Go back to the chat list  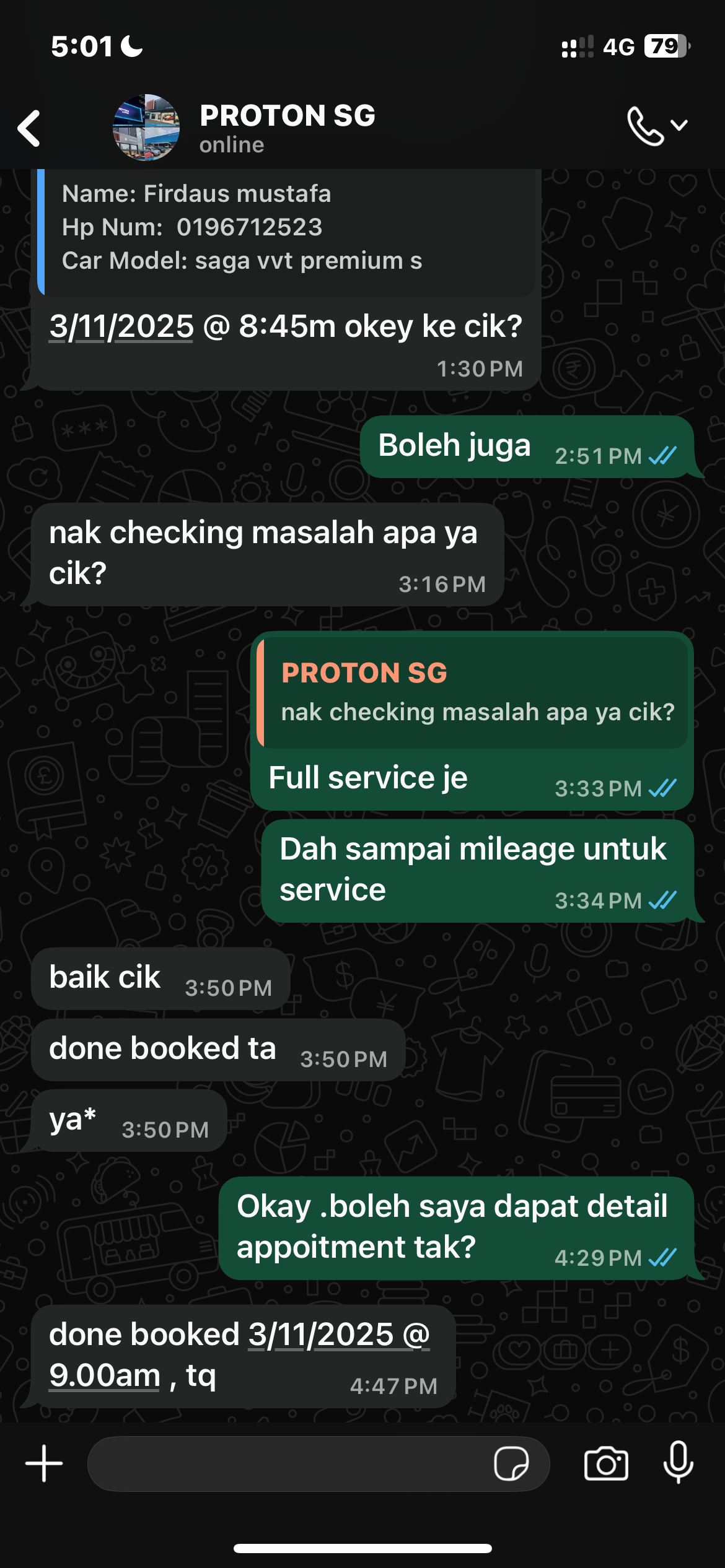click(29, 128)
